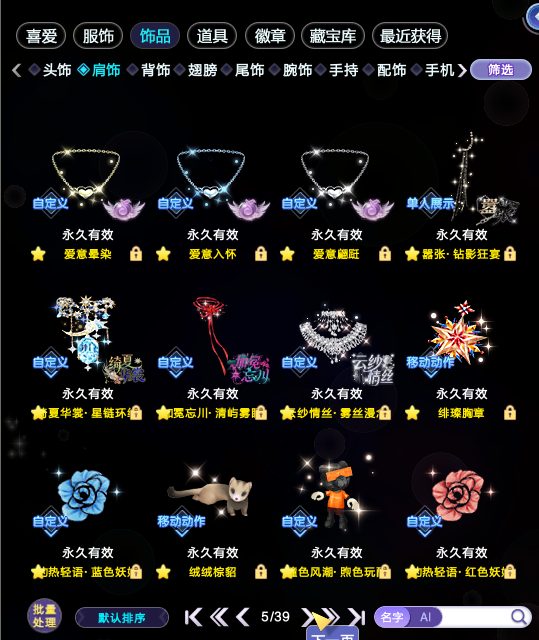Jump to the first page
The width and height of the screenshot is (539, 640).
coord(193,617)
